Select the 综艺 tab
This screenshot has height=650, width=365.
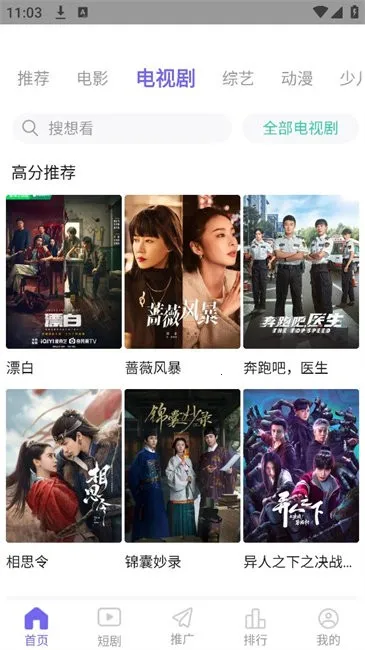(x=238, y=78)
